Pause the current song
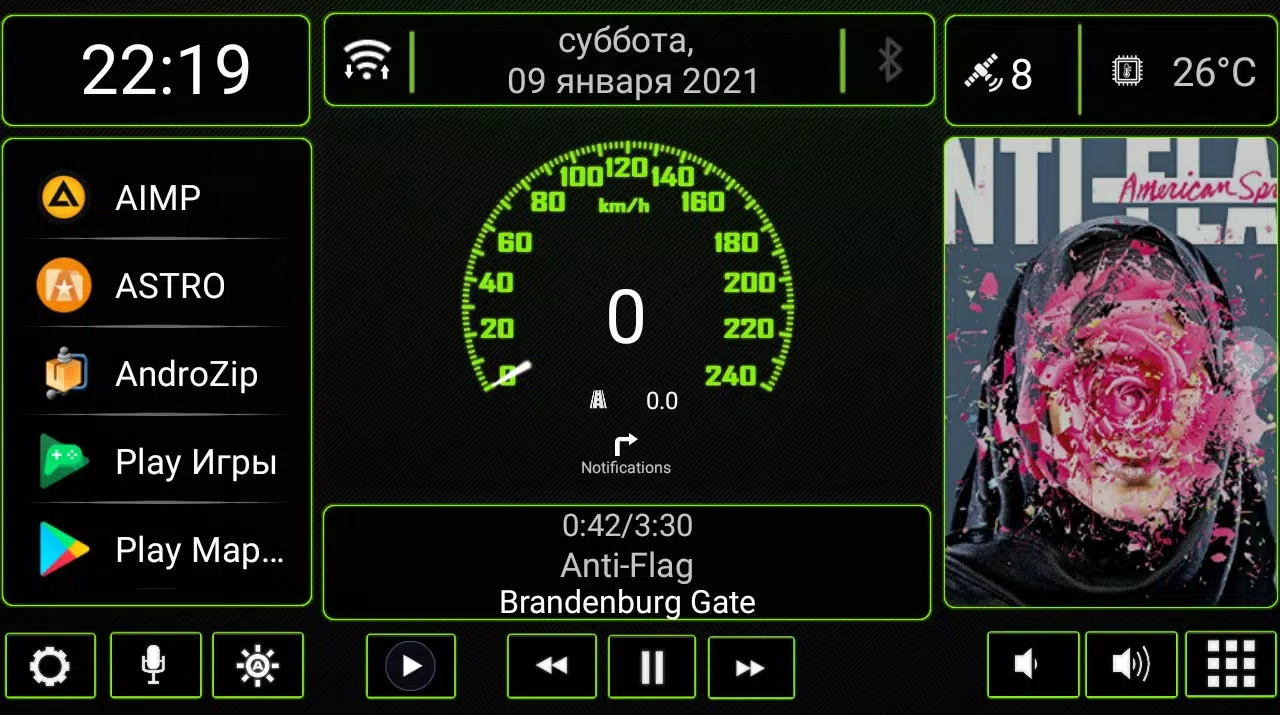The image size is (1280, 715). (652, 666)
